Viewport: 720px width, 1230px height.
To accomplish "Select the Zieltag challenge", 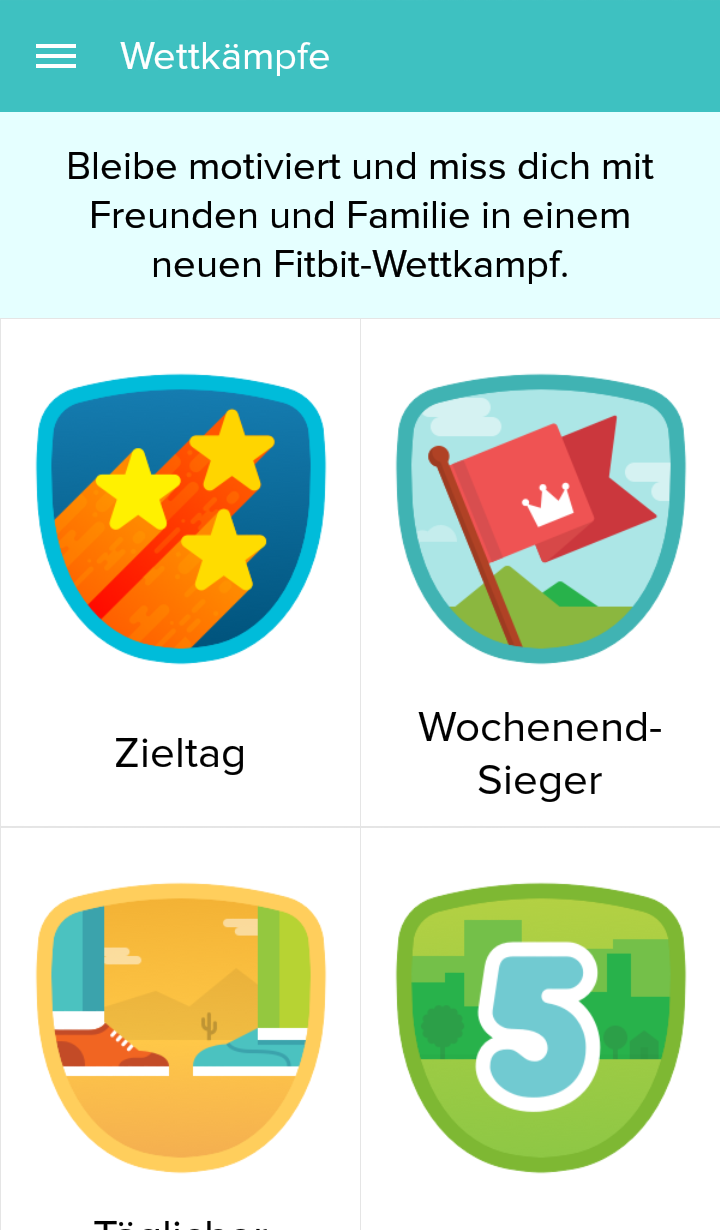I will point(180,573).
